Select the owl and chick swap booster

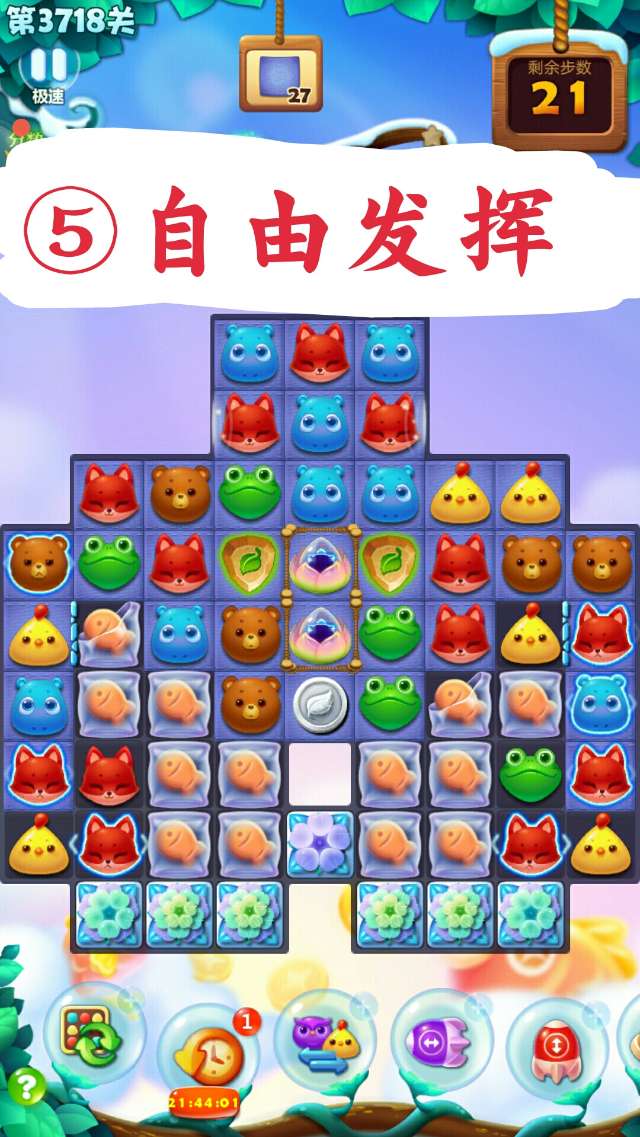pyautogui.click(x=325, y=1040)
